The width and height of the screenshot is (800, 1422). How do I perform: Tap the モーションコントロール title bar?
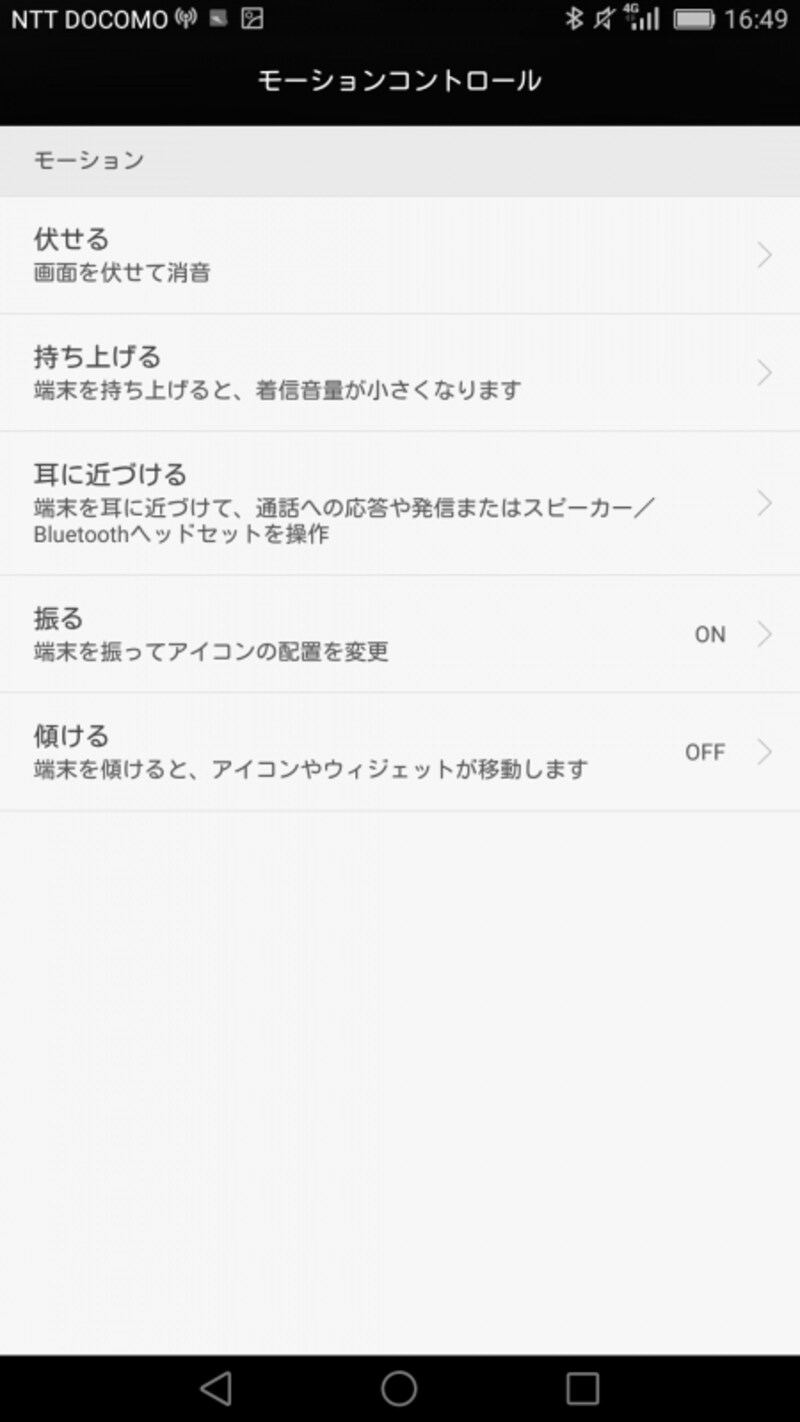[399, 80]
